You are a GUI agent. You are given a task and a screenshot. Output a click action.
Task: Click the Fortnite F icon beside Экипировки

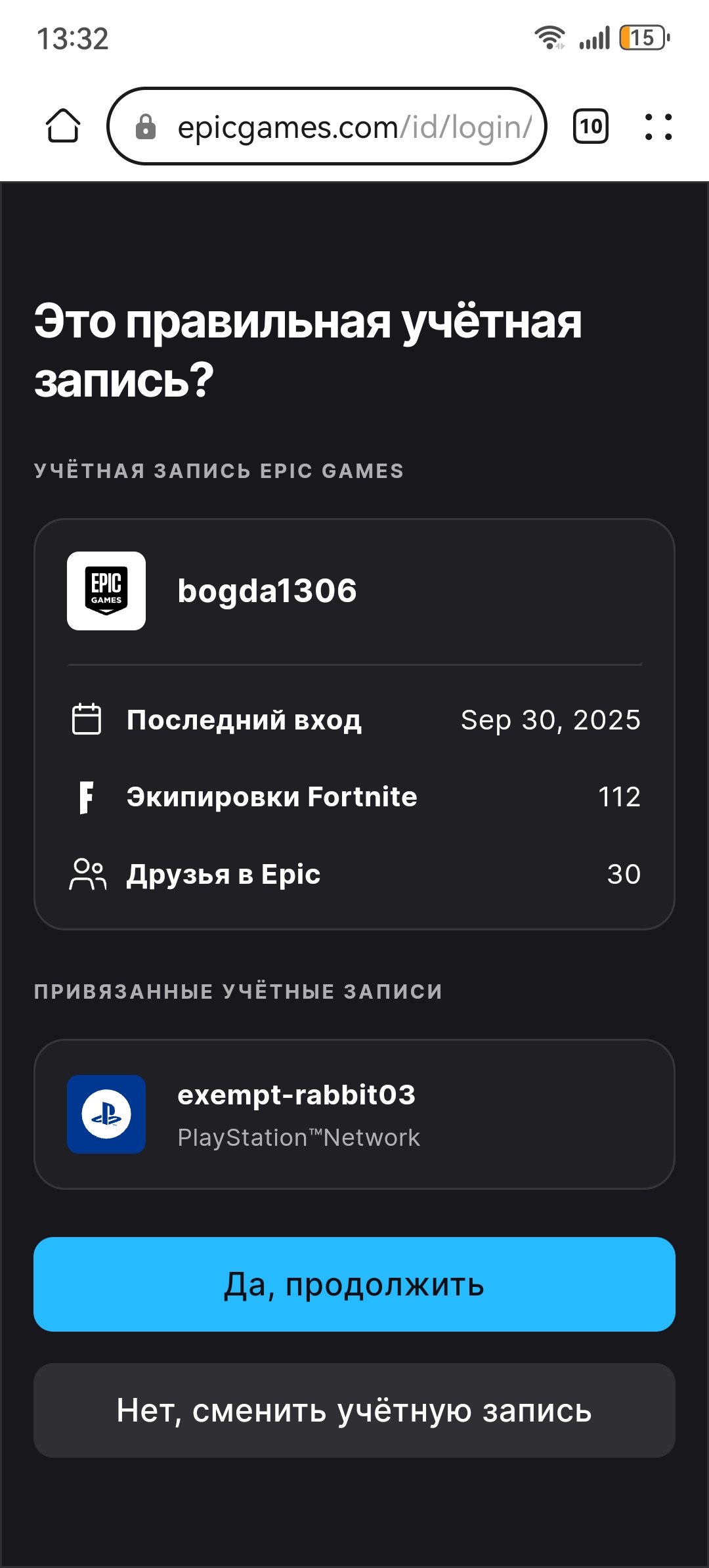pyautogui.click(x=87, y=796)
